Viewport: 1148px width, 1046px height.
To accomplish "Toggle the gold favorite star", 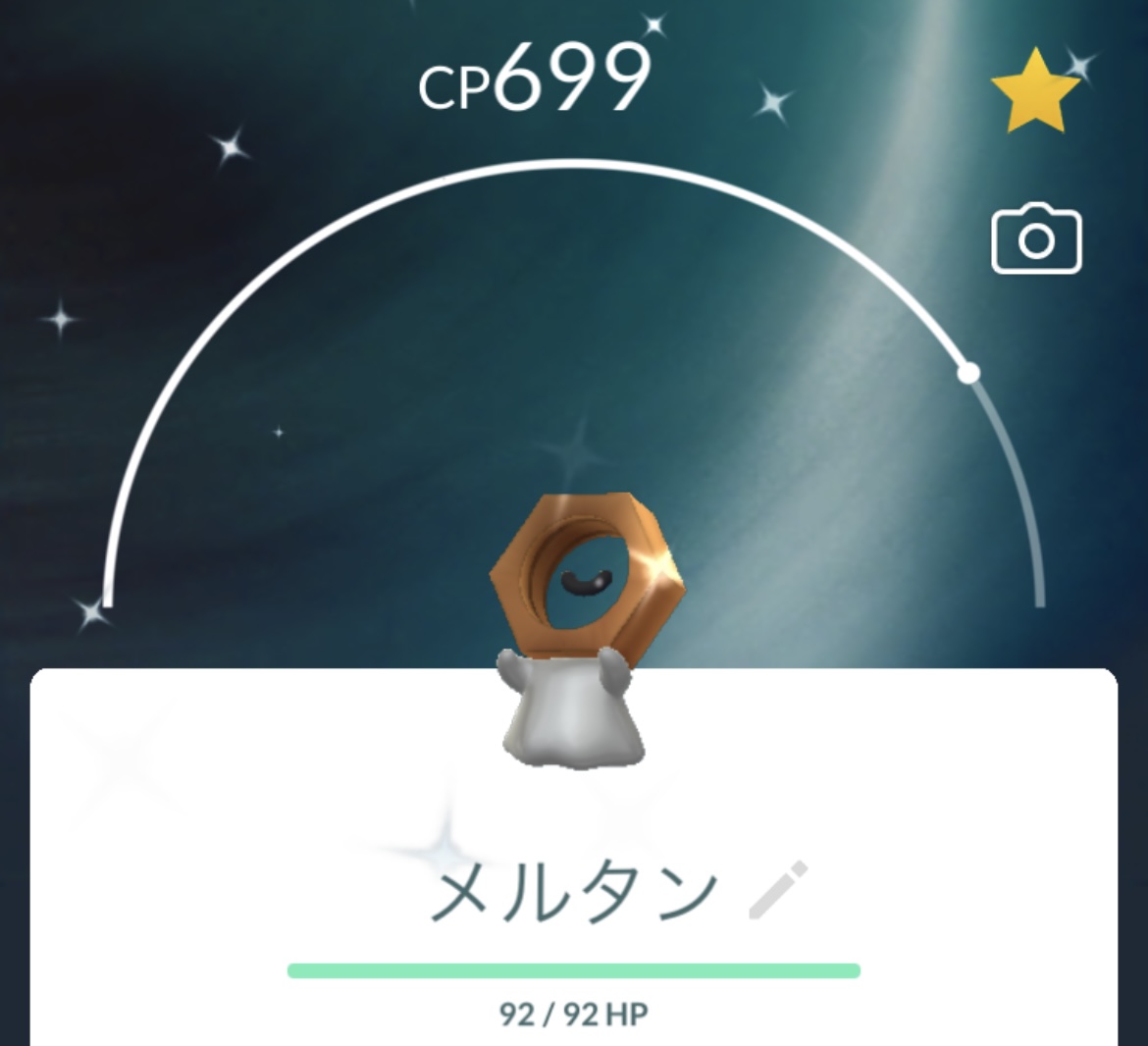I will [x=1035, y=91].
